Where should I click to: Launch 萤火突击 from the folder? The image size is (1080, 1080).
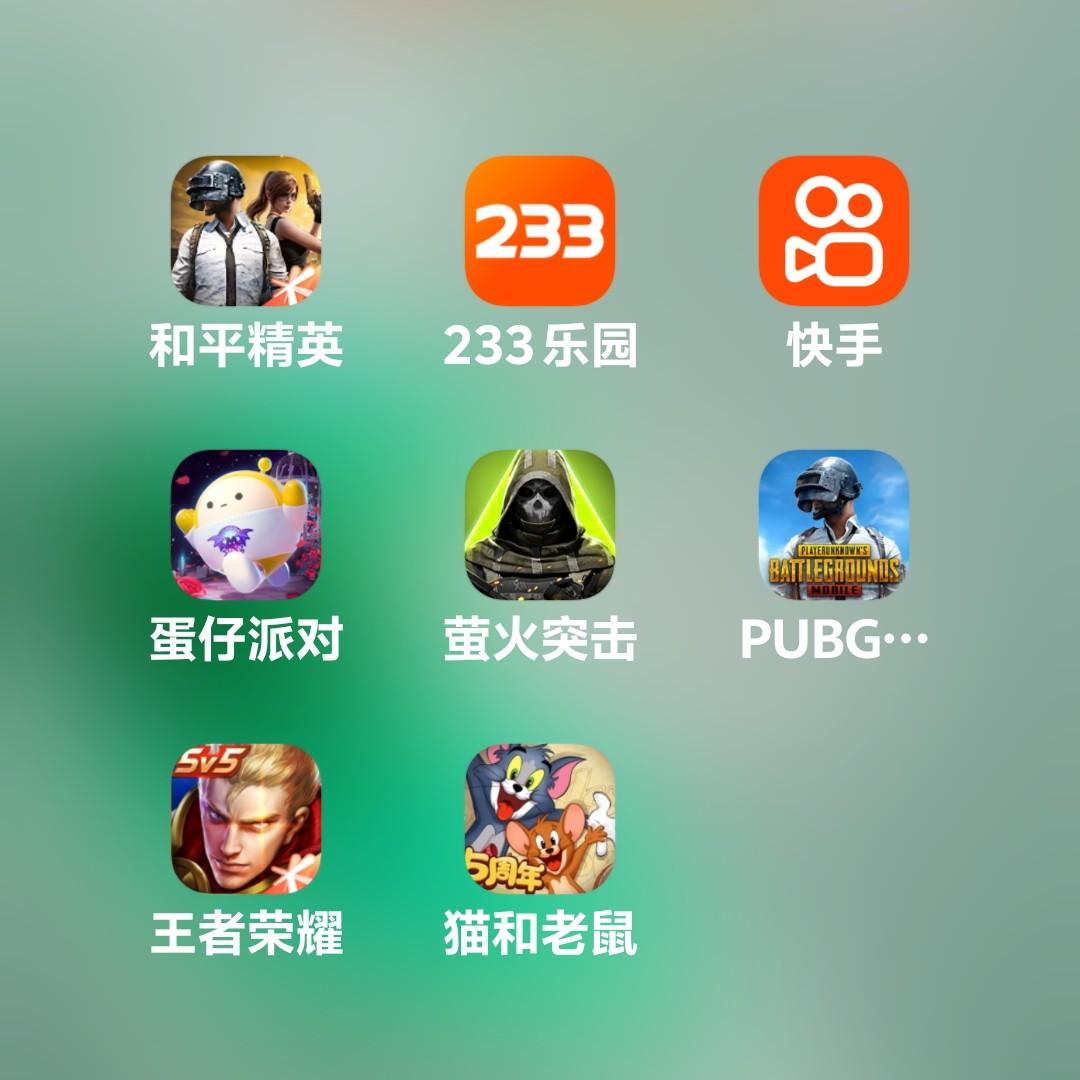point(539,525)
